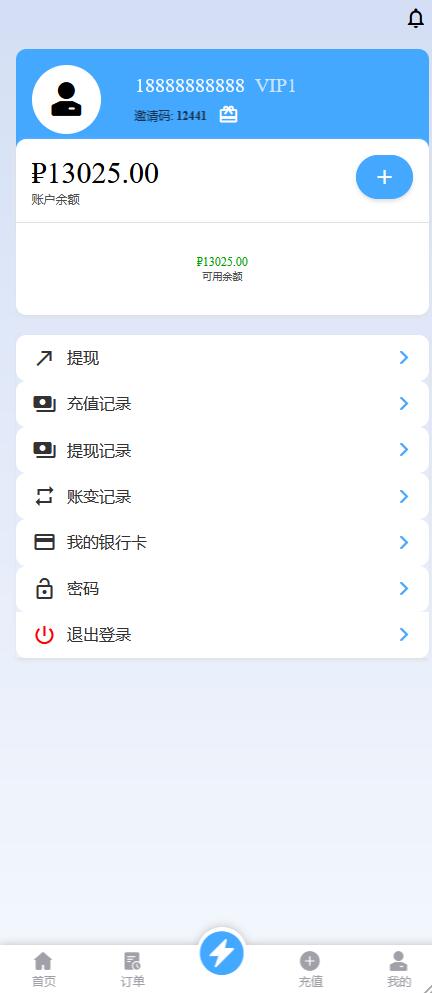The image size is (432, 993).
Task: Switch to the 充值 recharge tab
Action: (310, 970)
